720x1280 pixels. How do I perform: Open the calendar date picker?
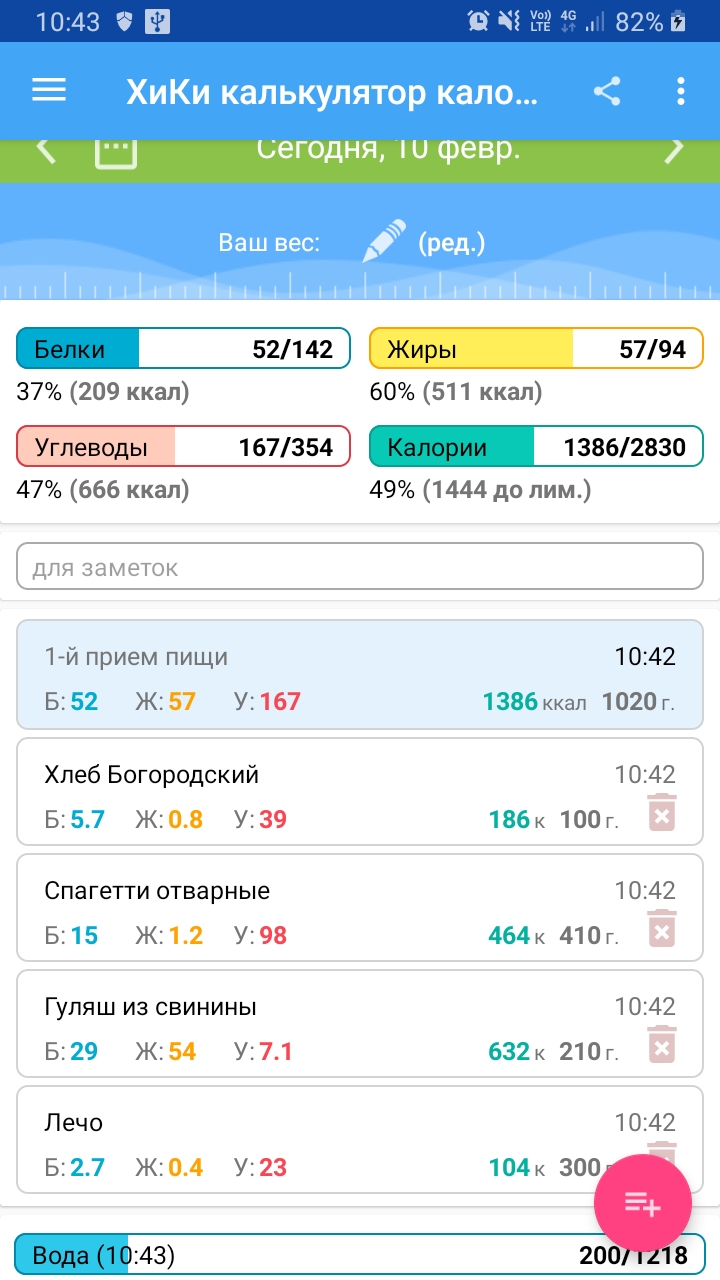[116, 152]
